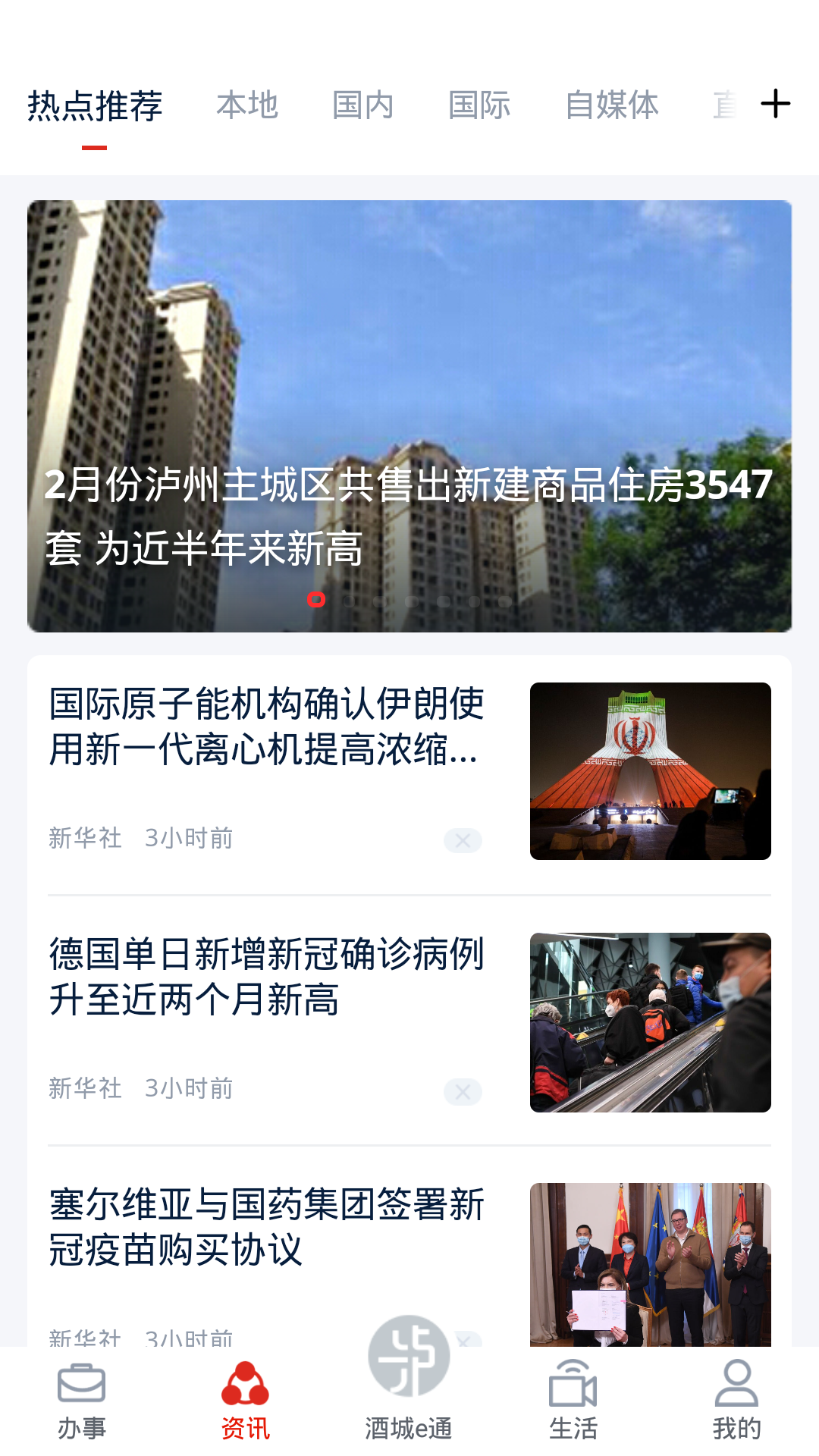Dismiss the 德国单日新增 article with its X
The height and width of the screenshot is (1456, 819).
(463, 1091)
